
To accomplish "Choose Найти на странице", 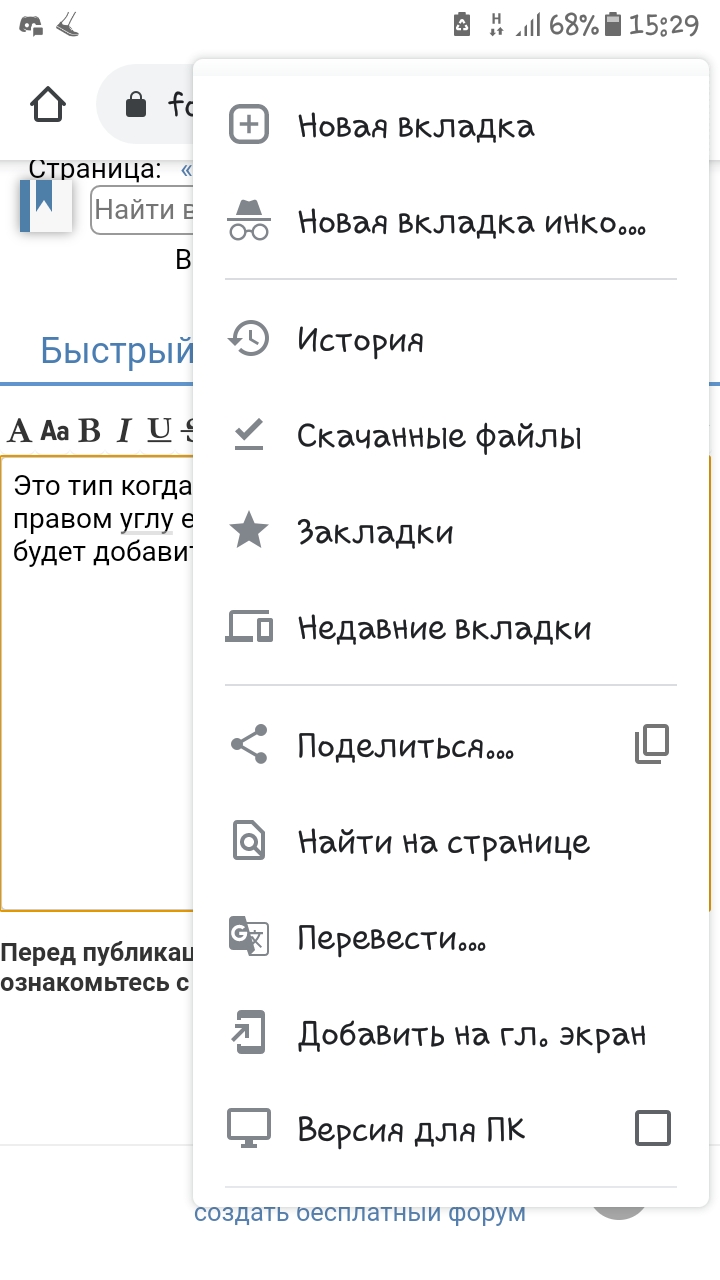I will (x=451, y=842).
